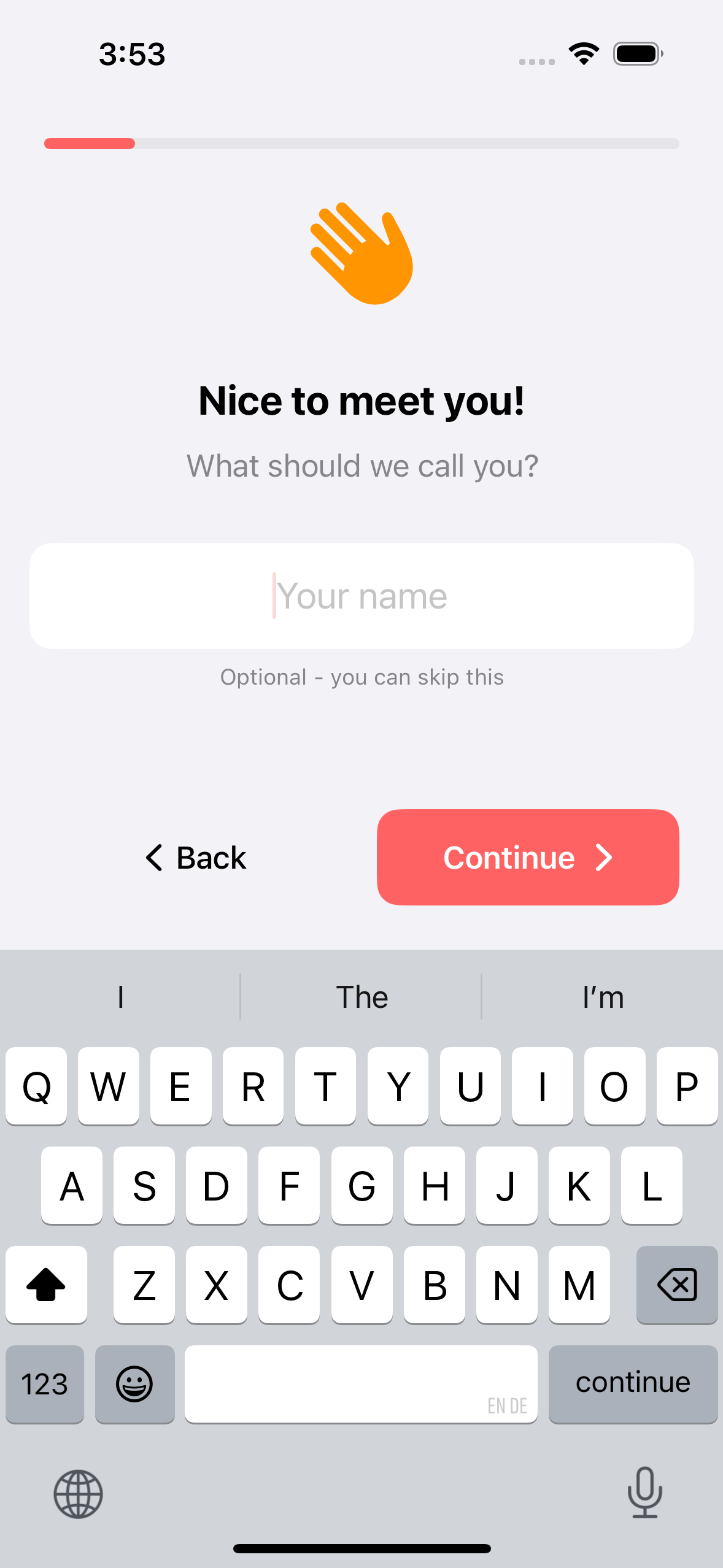Switch keyboard language via globe icon
The height and width of the screenshot is (1568, 723).
pos(76,1494)
